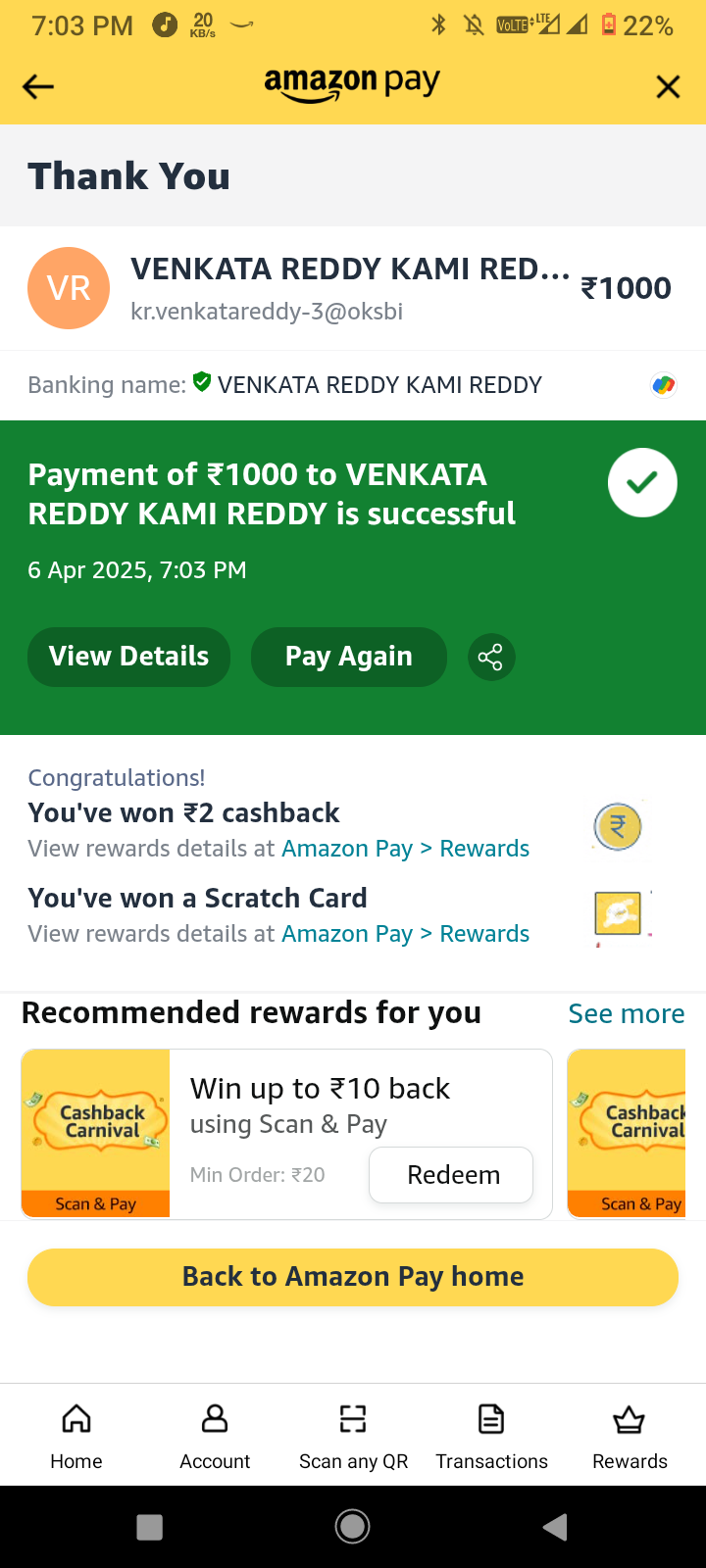This screenshot has height=1568, width=706.
Task: Tap Pay Again button
Action: coord(348,657)
